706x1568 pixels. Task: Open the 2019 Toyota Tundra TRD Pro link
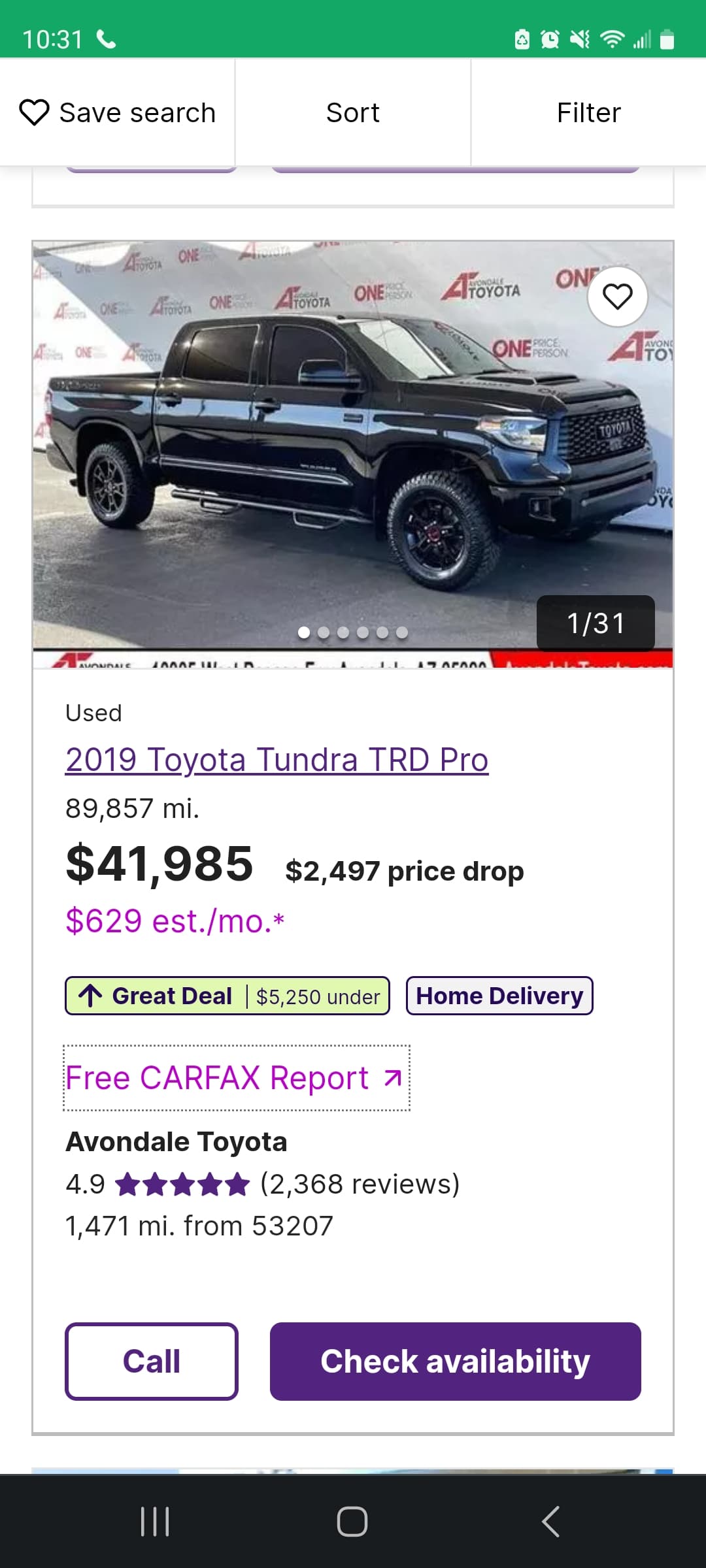(x=277, y=760)
